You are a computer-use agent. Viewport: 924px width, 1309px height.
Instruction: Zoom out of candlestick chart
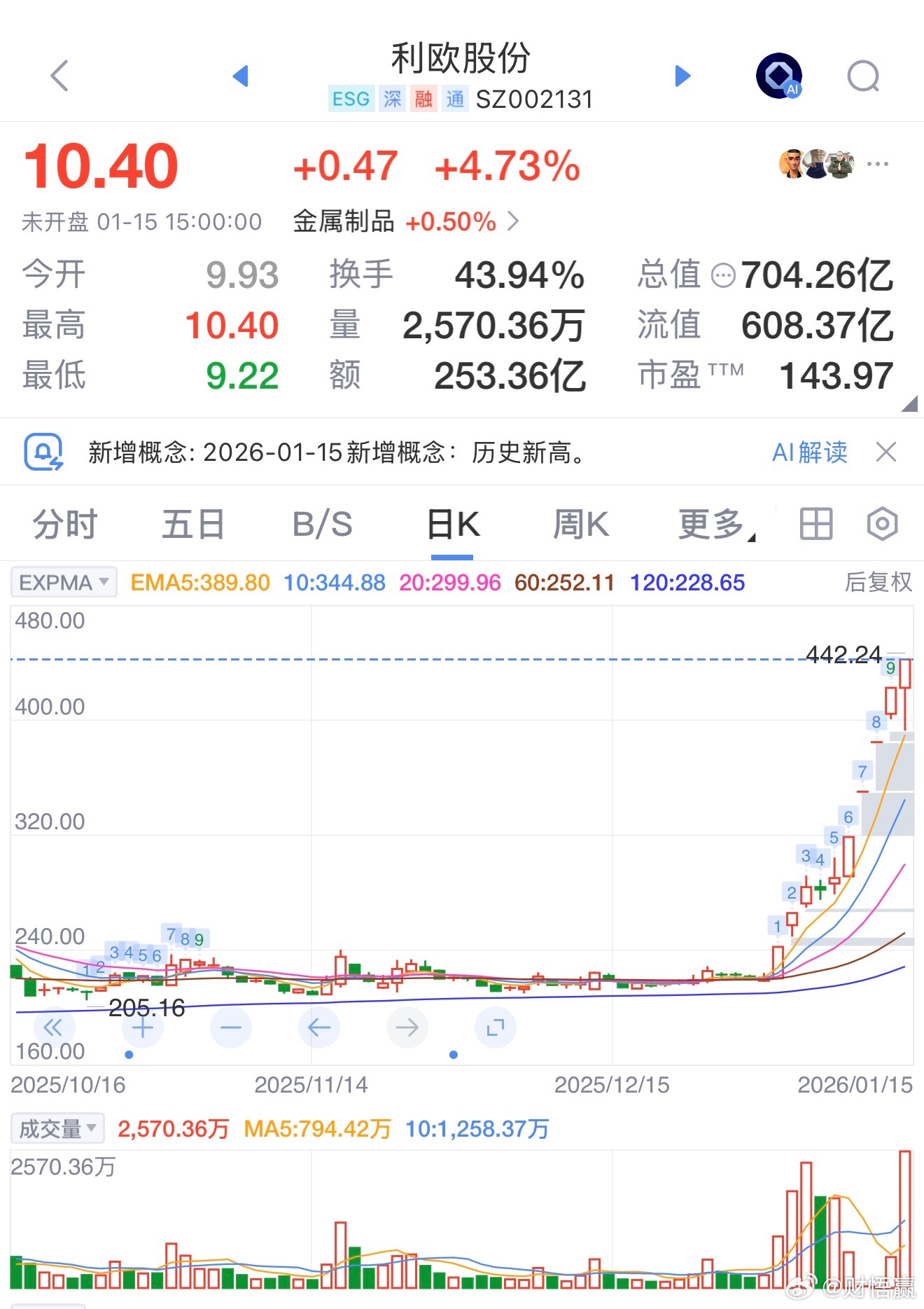(x=231, y=1027)
